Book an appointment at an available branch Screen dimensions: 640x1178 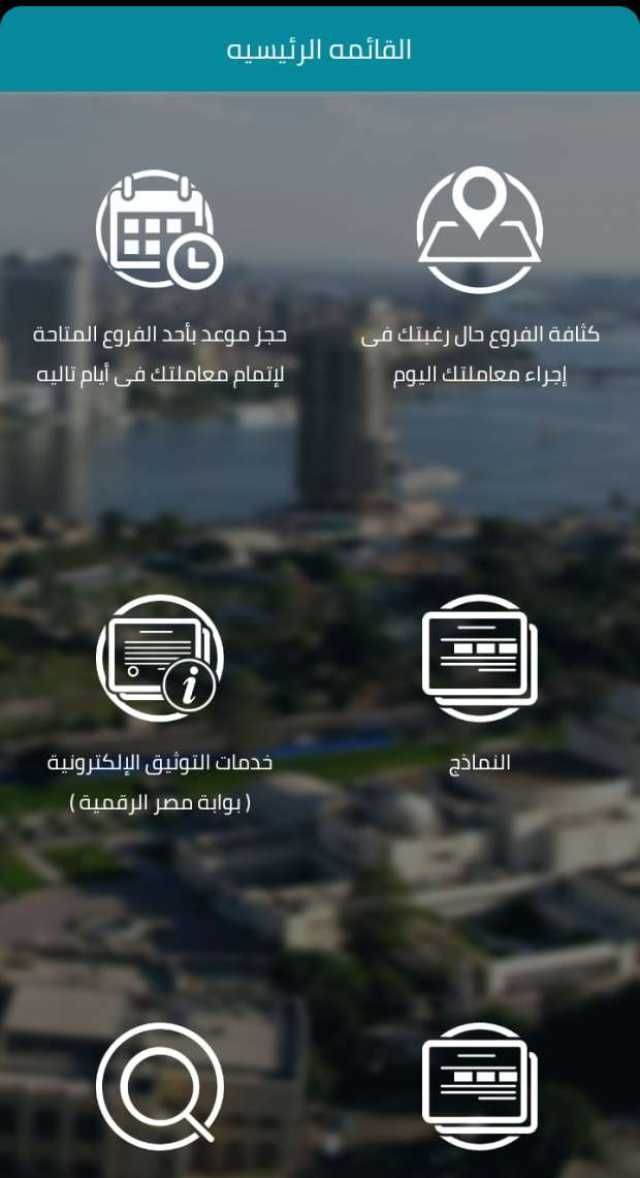[160, 230]
